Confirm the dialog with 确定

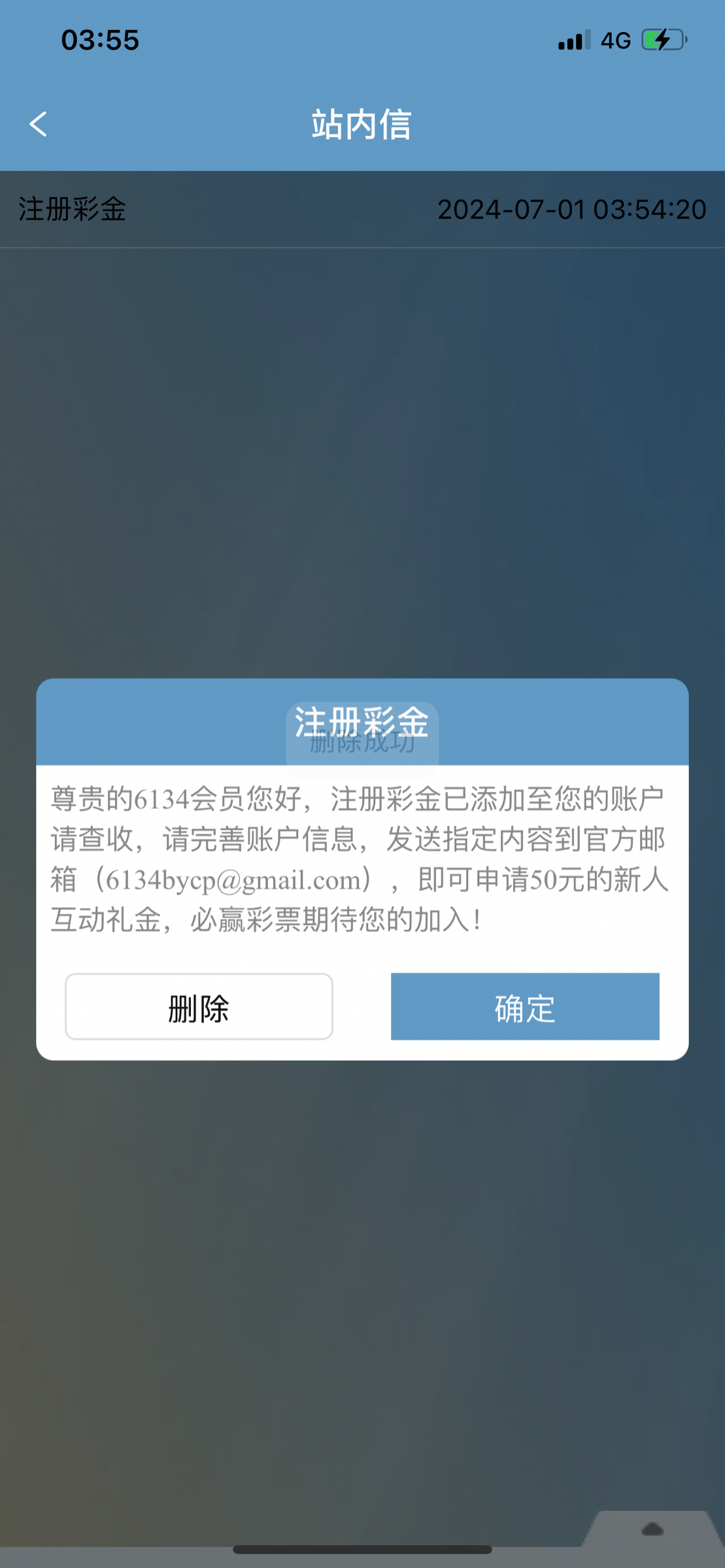[525, 1006]
